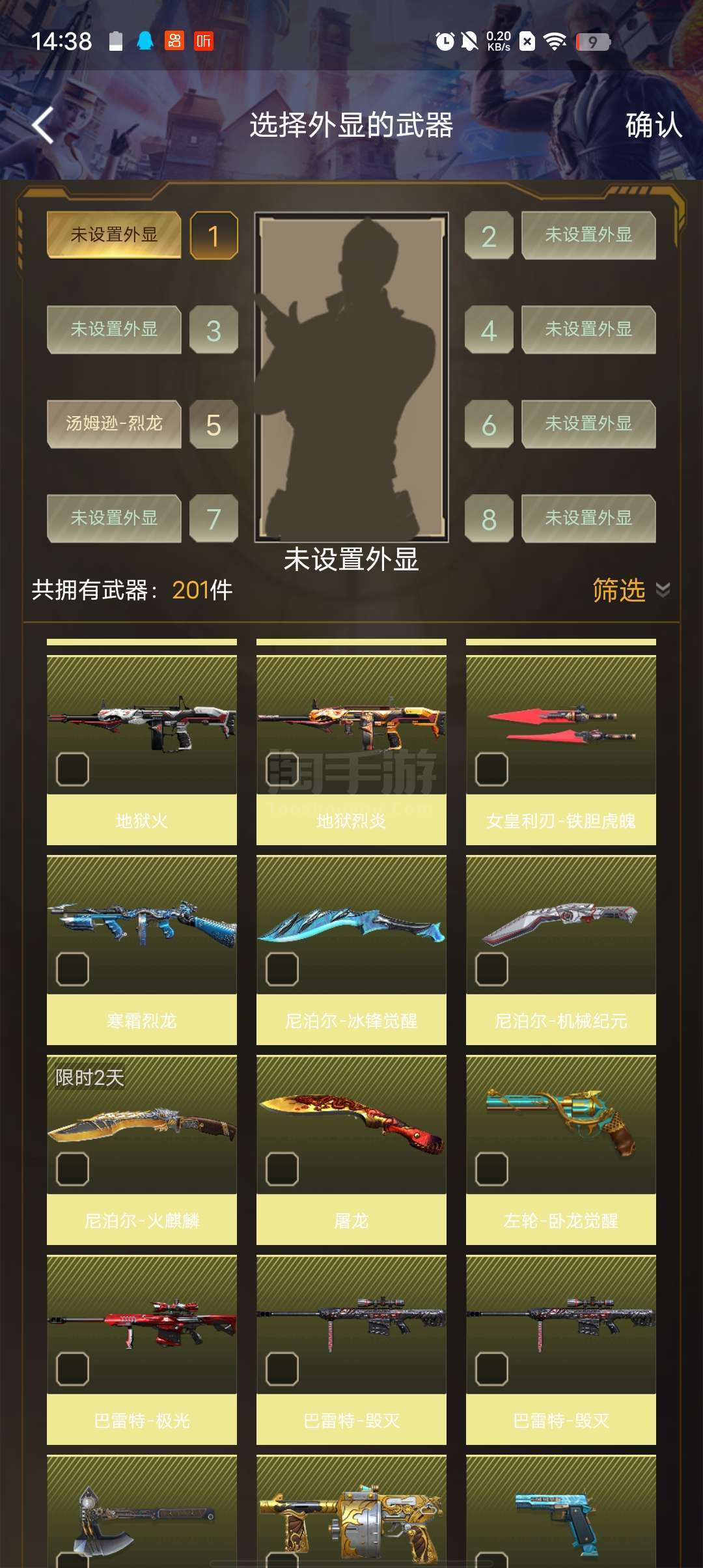Select display slot number 7
The width and height of the screenshot is (703, 1568).
click(x=214, y=519)
